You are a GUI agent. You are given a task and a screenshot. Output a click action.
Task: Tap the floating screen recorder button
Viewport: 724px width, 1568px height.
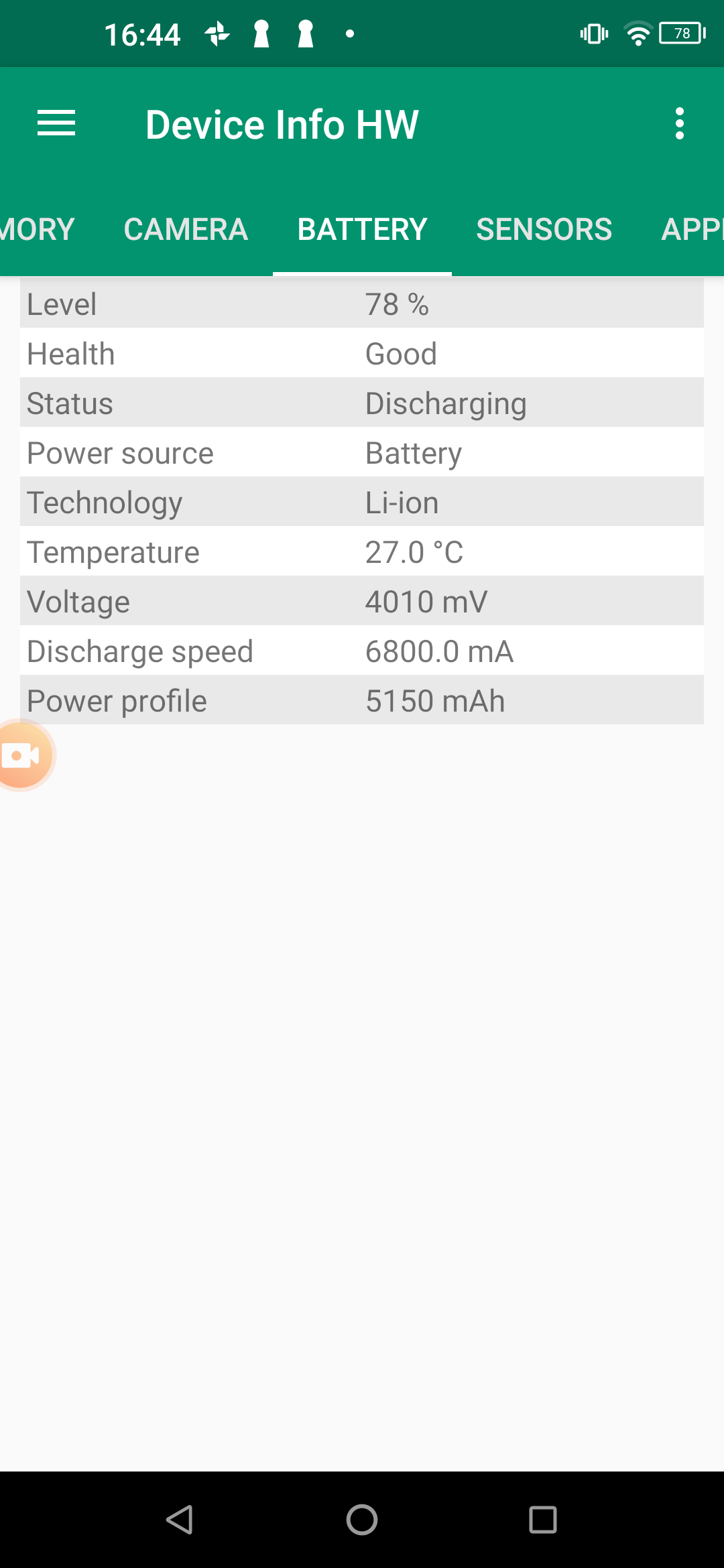click(x=23, y=755)
